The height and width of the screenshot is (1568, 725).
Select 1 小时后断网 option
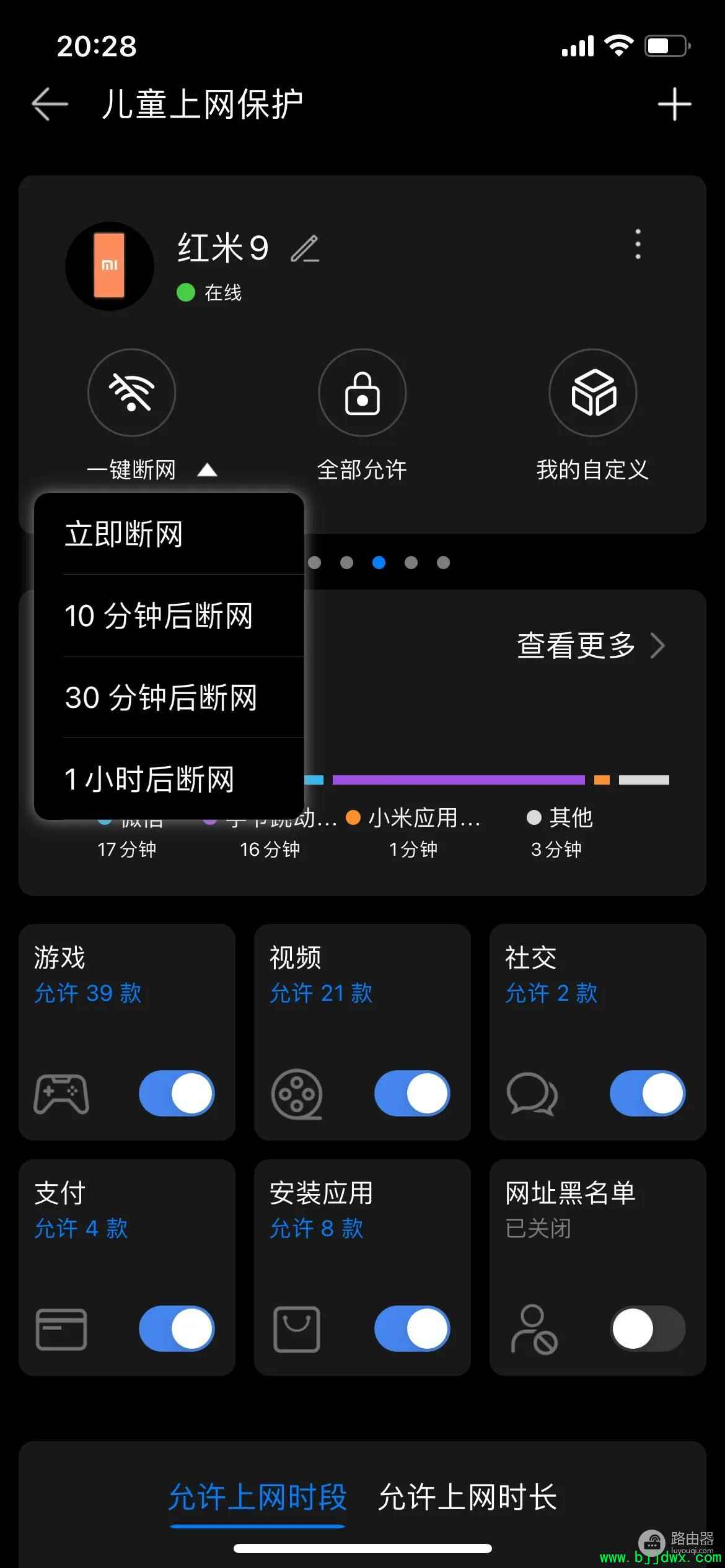(x=169, y=778)
